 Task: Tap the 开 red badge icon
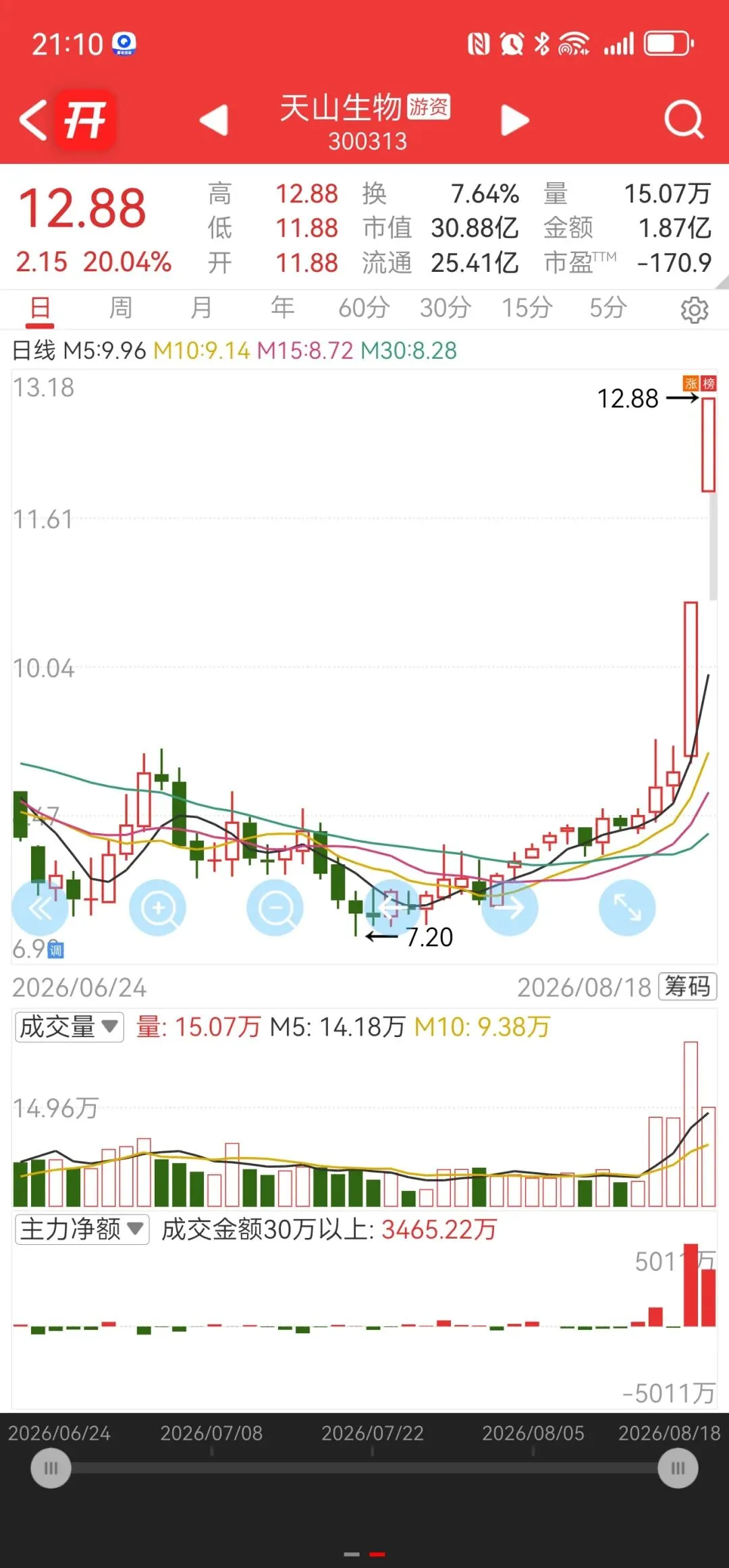[85, 120]
